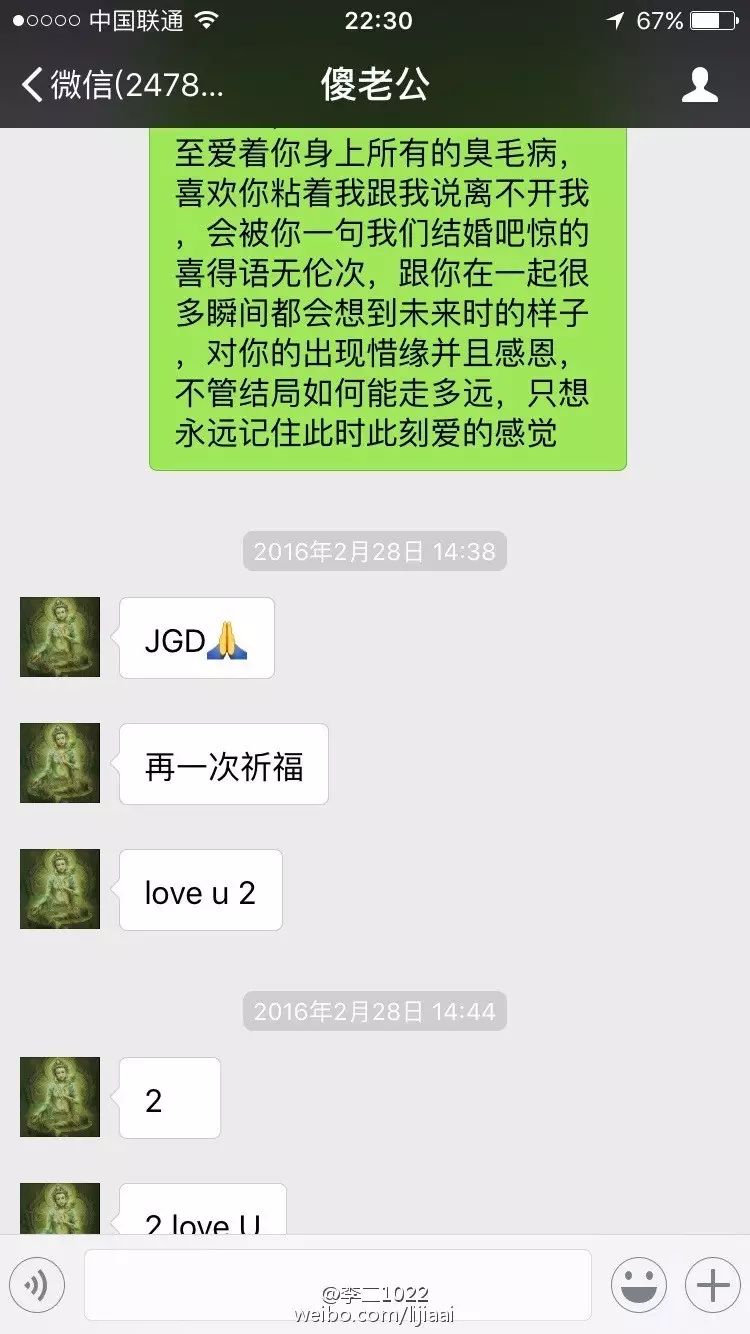Tap the avatar next to 再一次祈福
This screenshot has height=1334, width=750.
[x=60, y=763]
